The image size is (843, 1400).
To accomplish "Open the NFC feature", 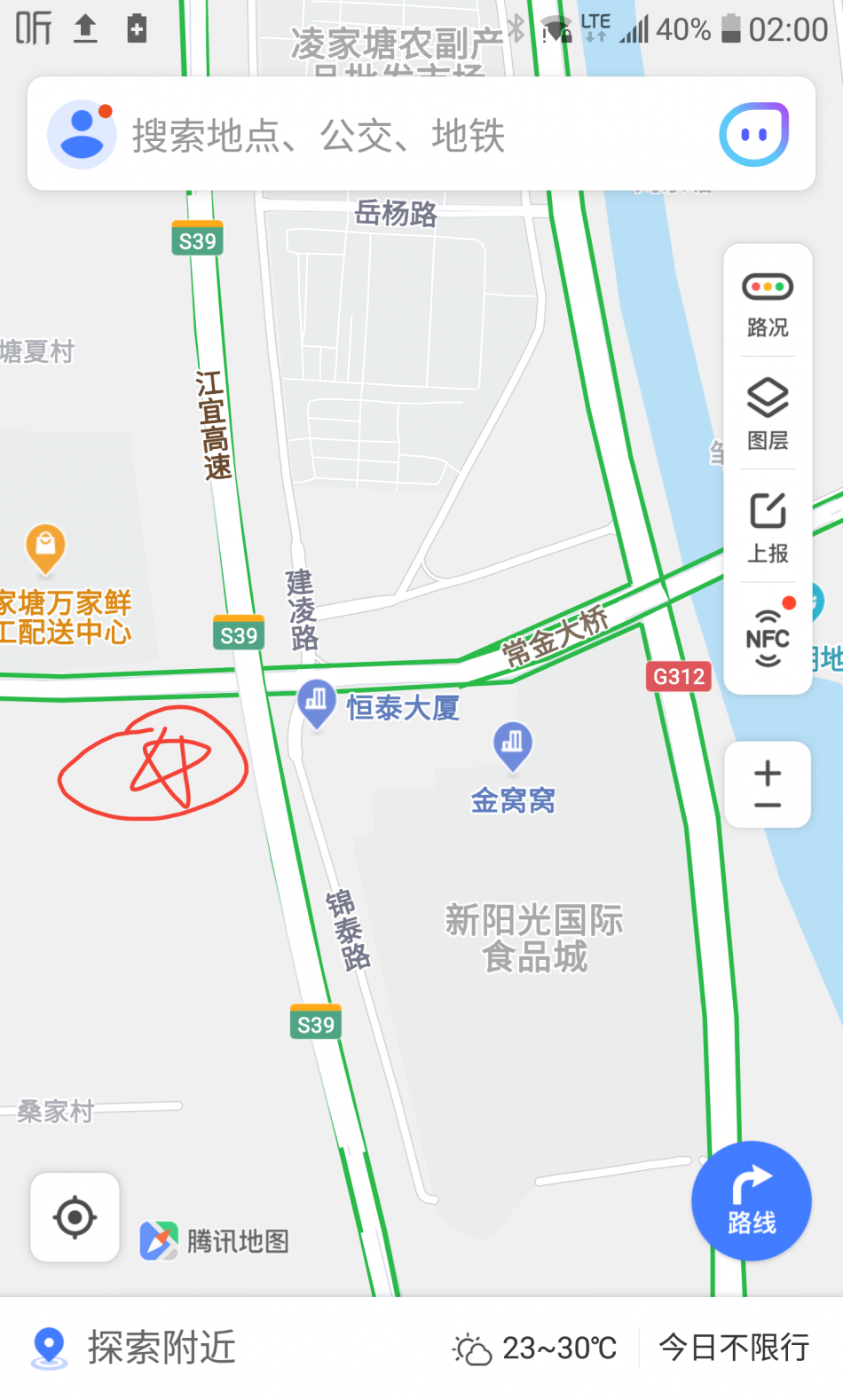I will pyautogui.click(x=768, y=638).
